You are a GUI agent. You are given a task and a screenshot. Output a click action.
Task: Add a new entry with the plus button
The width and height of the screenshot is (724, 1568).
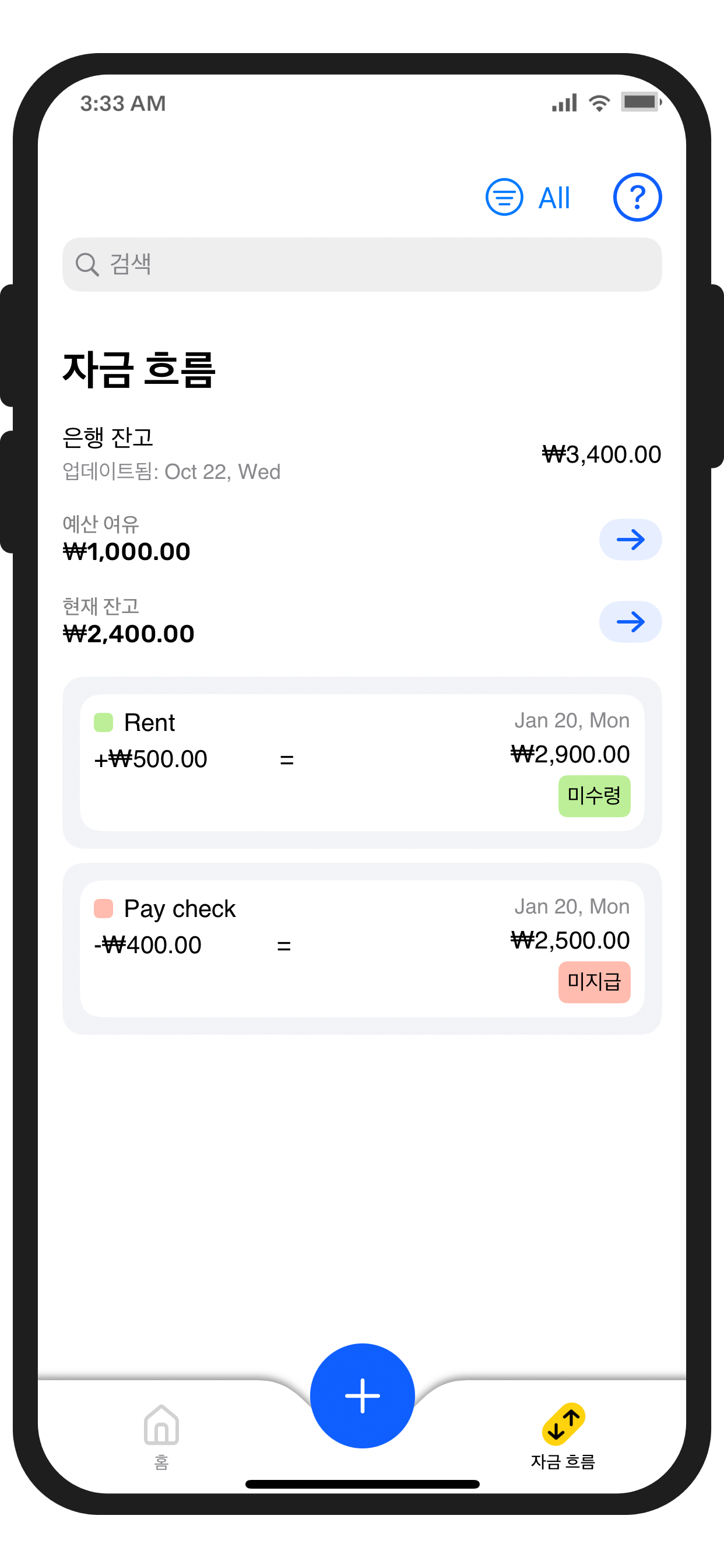pos(362,1395)
